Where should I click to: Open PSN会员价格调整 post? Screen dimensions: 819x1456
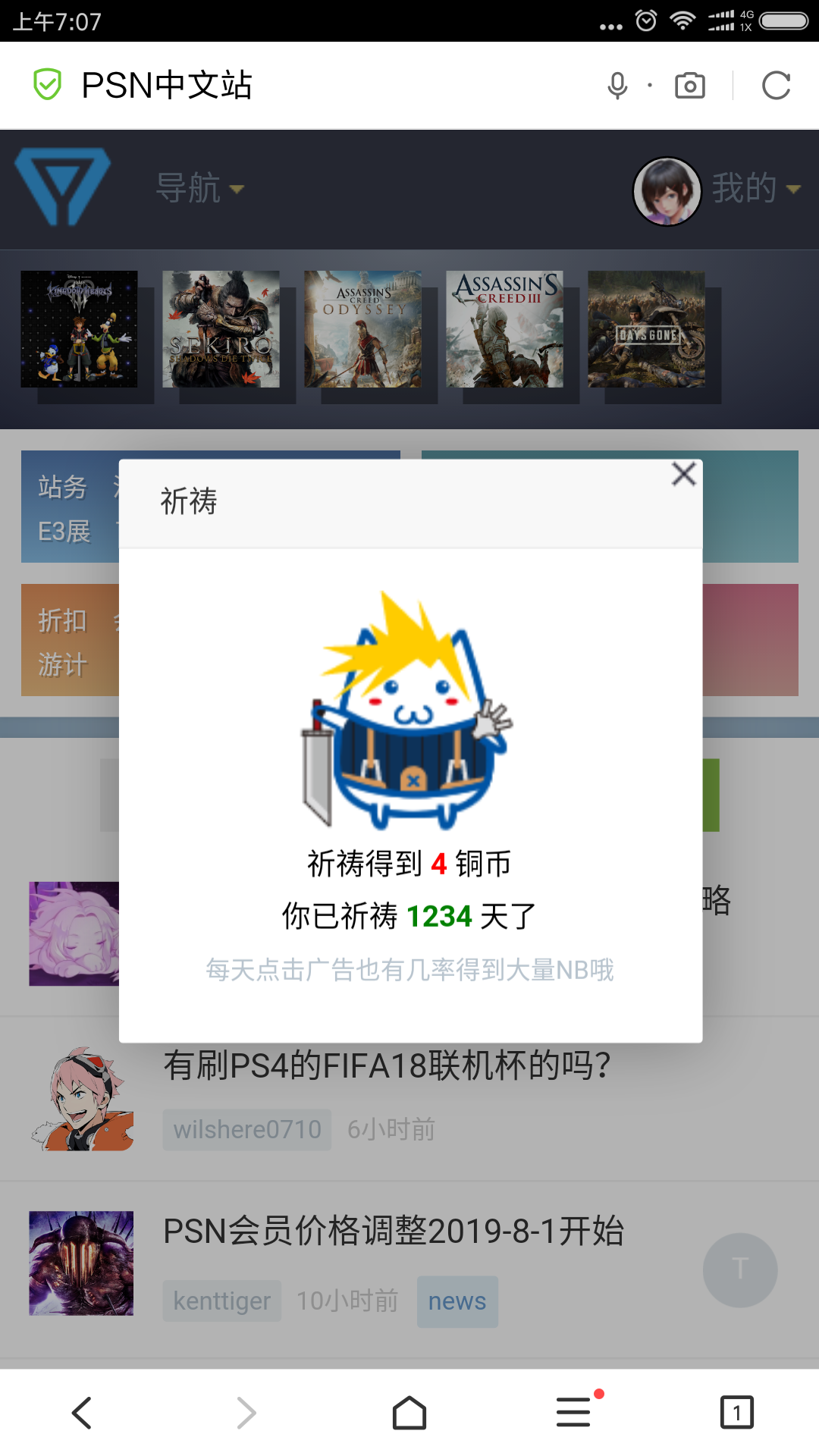point(394,1231)
